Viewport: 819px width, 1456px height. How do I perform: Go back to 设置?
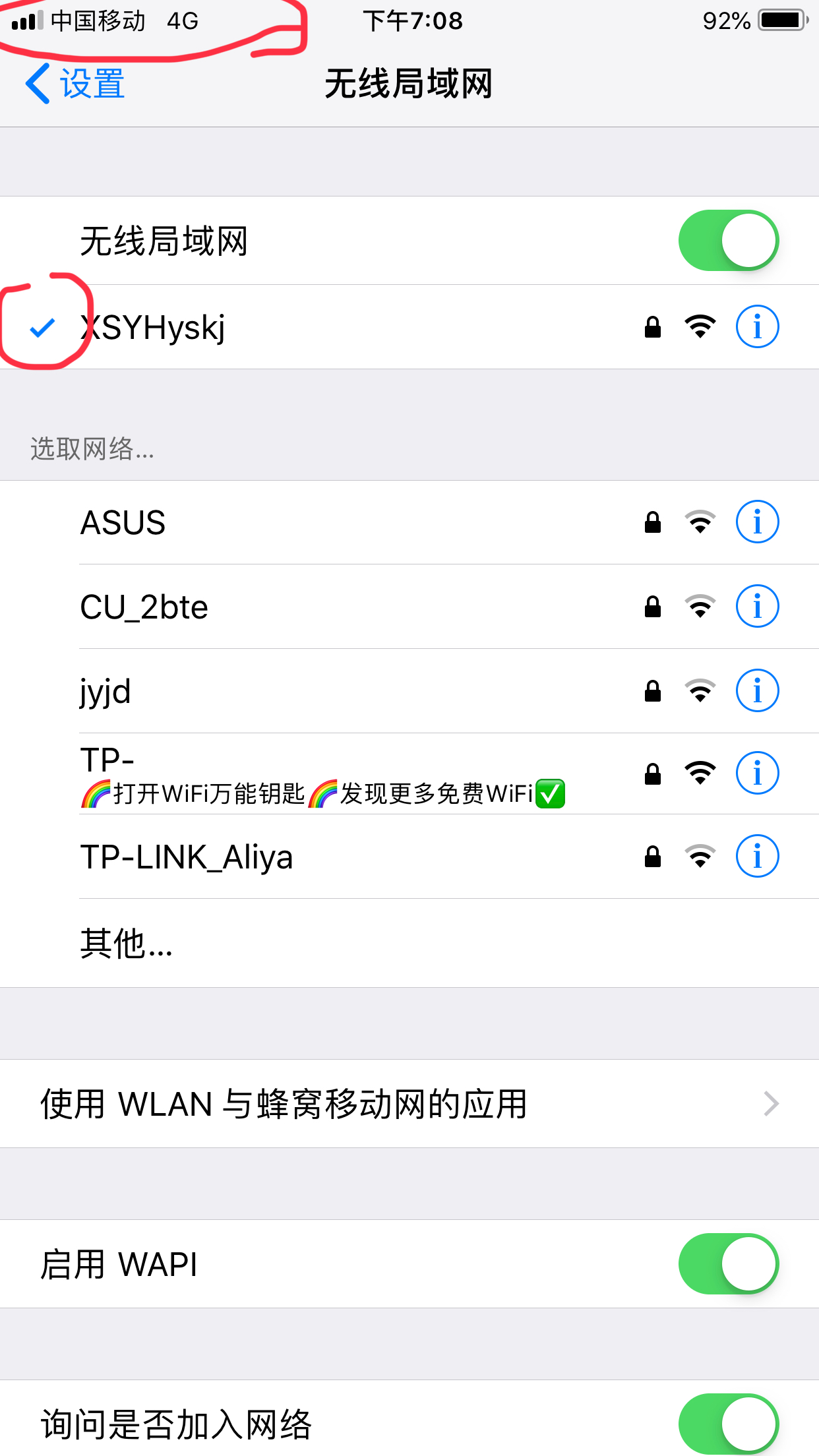tap(76, 84)
